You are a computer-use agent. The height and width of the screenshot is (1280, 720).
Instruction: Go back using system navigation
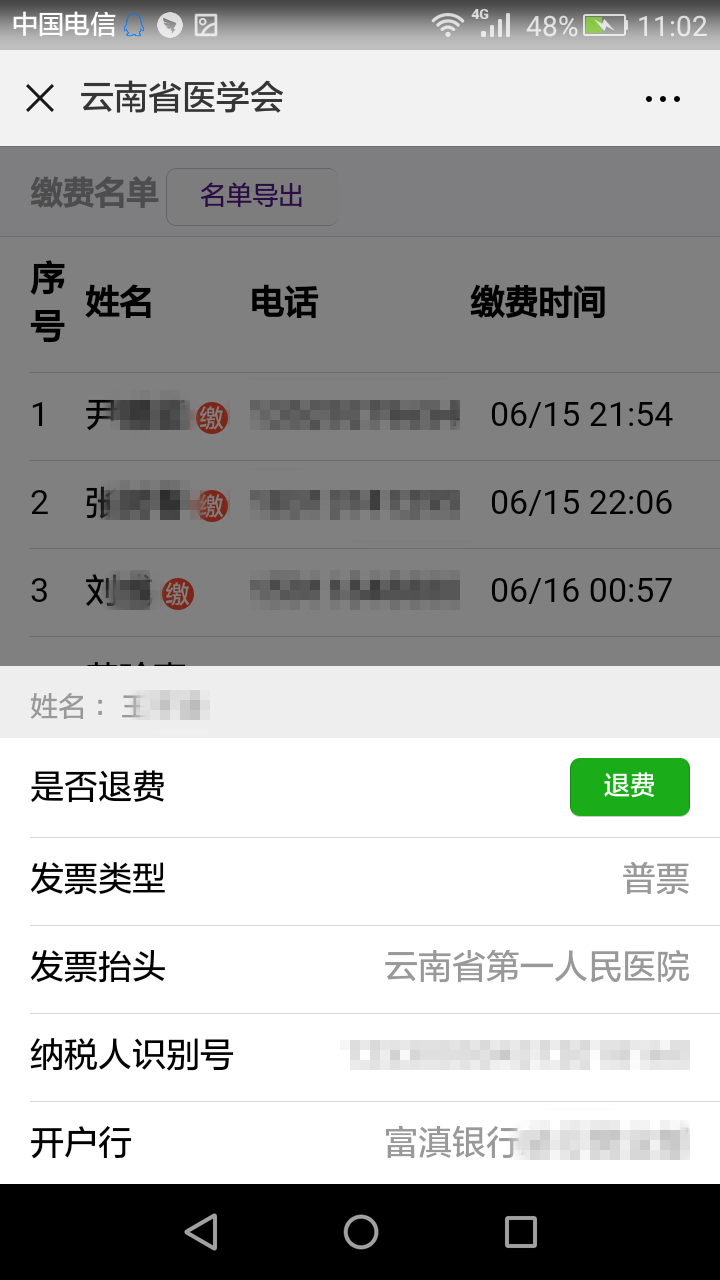point(201,1232)
